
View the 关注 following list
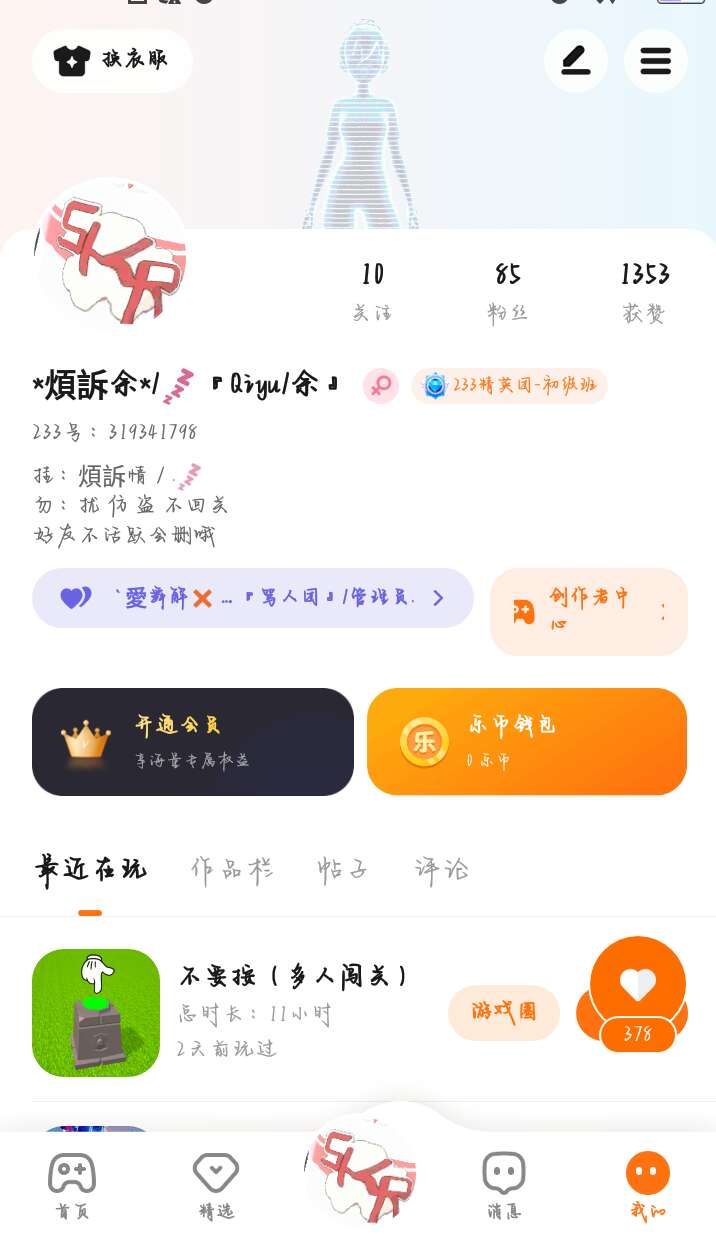coord(372,292)
